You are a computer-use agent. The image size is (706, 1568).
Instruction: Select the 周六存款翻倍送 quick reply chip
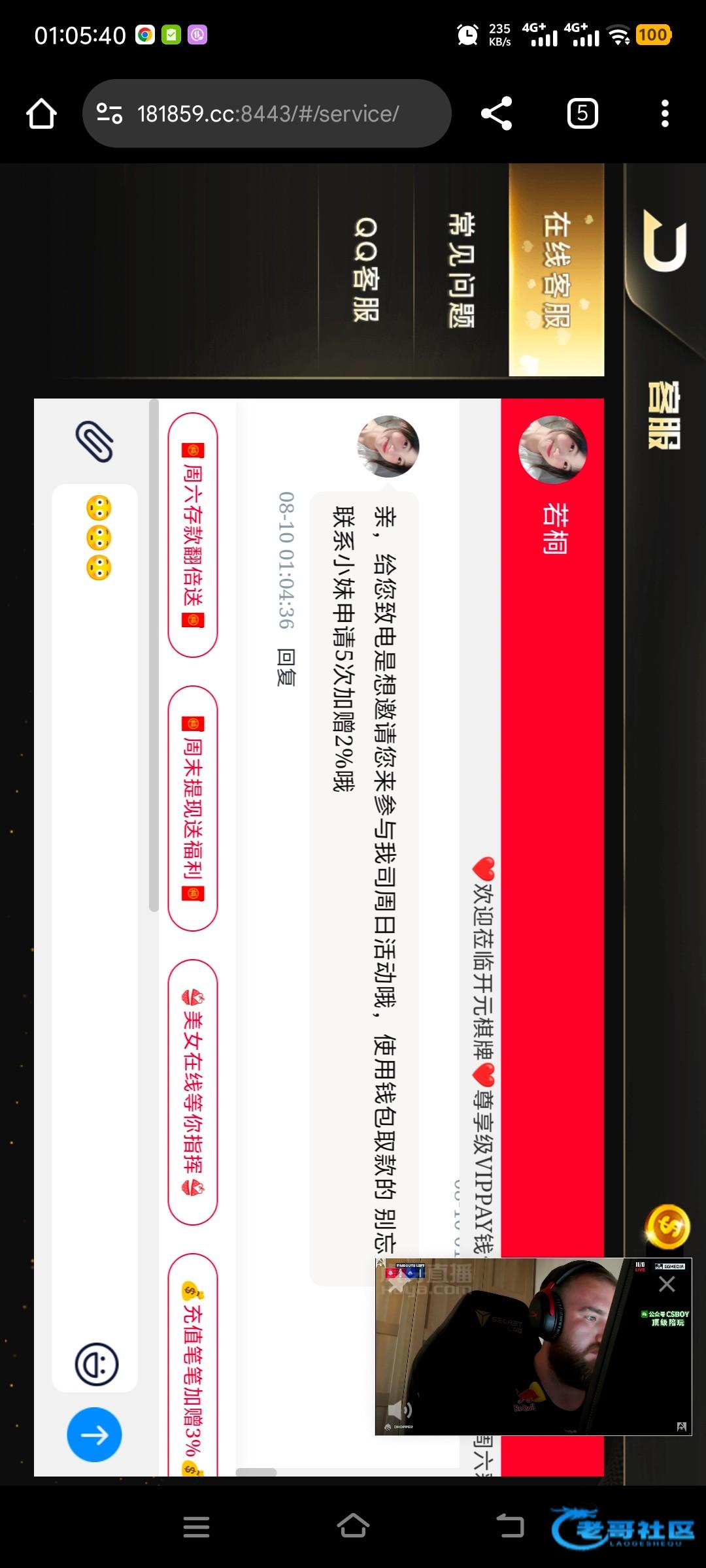[193, 534]
